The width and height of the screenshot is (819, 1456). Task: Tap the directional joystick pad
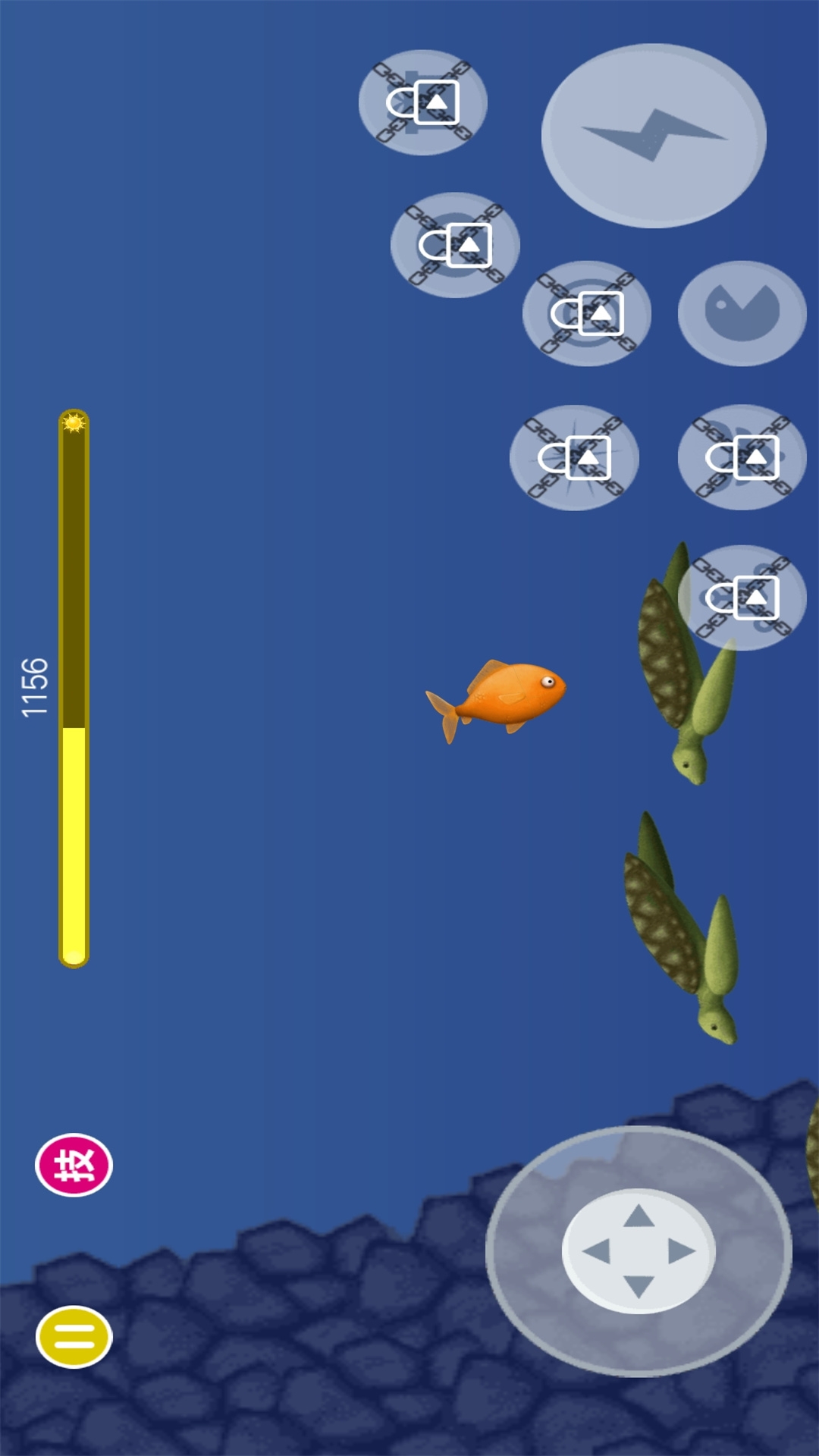639,1251
